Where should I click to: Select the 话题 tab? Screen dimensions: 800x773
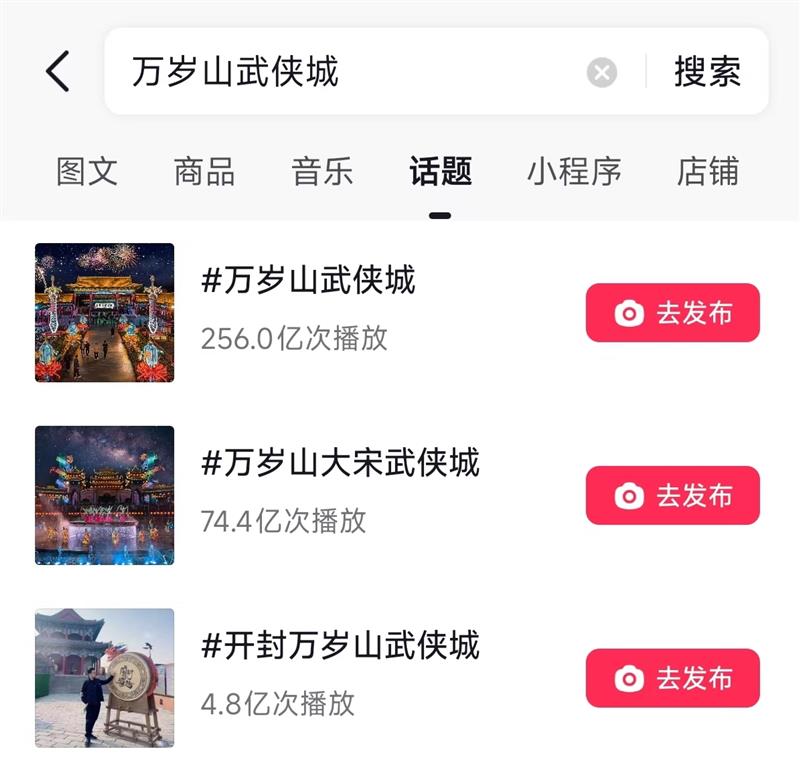440,171
